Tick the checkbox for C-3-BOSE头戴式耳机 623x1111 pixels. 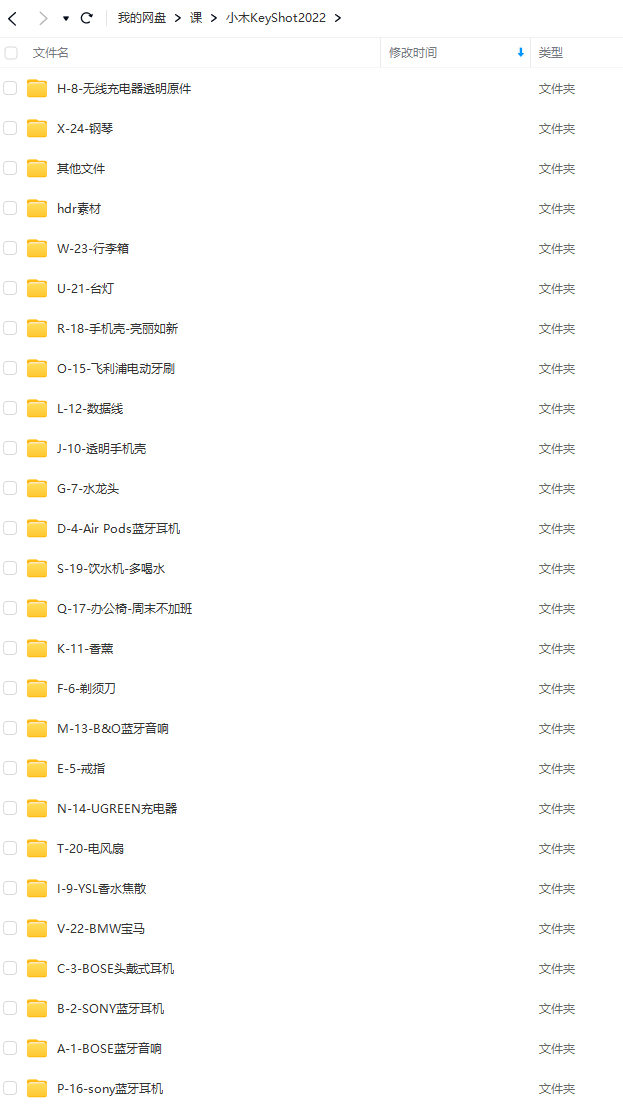pos(10,969)
